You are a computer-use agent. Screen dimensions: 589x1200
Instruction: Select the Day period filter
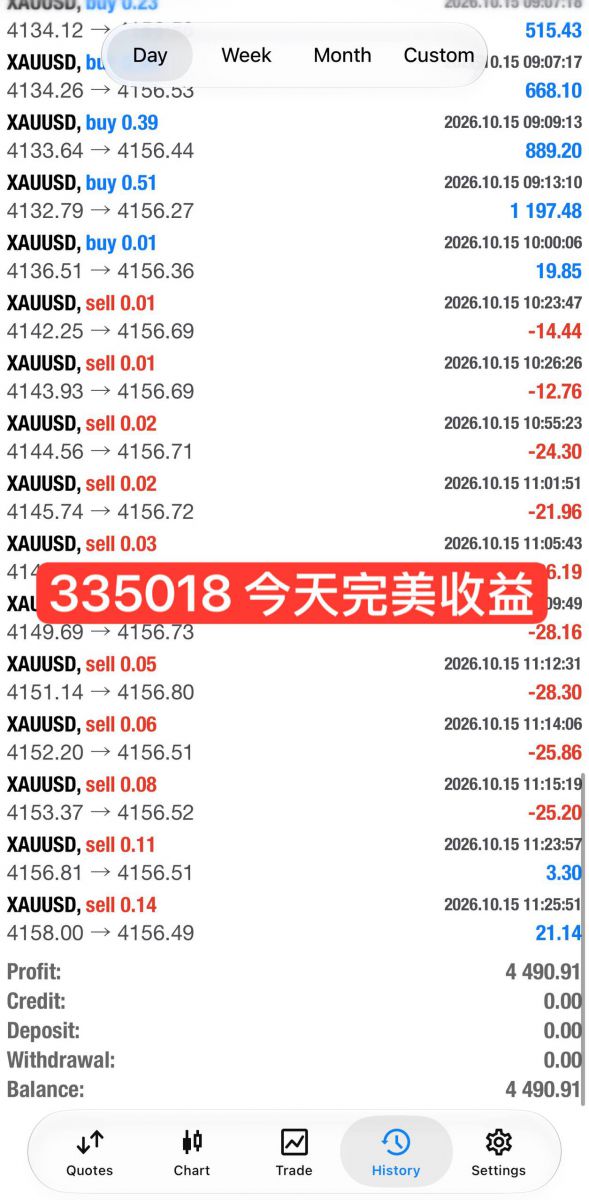pyautogui.click(x=150, y=55)
